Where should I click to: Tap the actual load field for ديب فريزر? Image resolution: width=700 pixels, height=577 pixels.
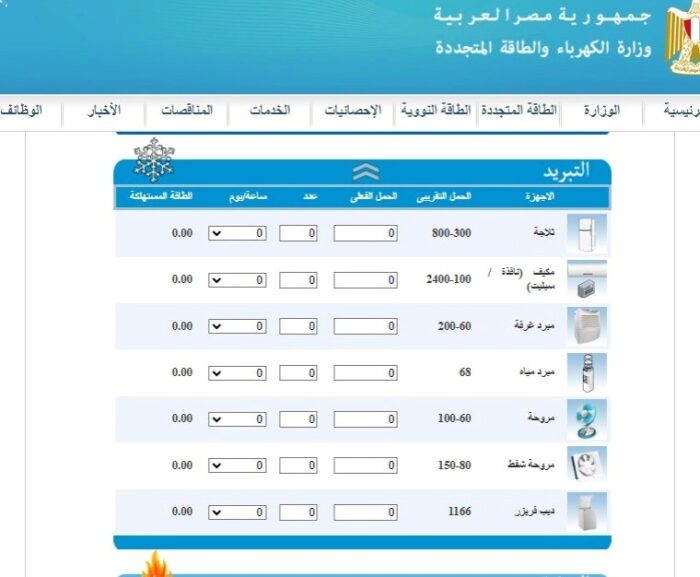[x=365, y=512]
